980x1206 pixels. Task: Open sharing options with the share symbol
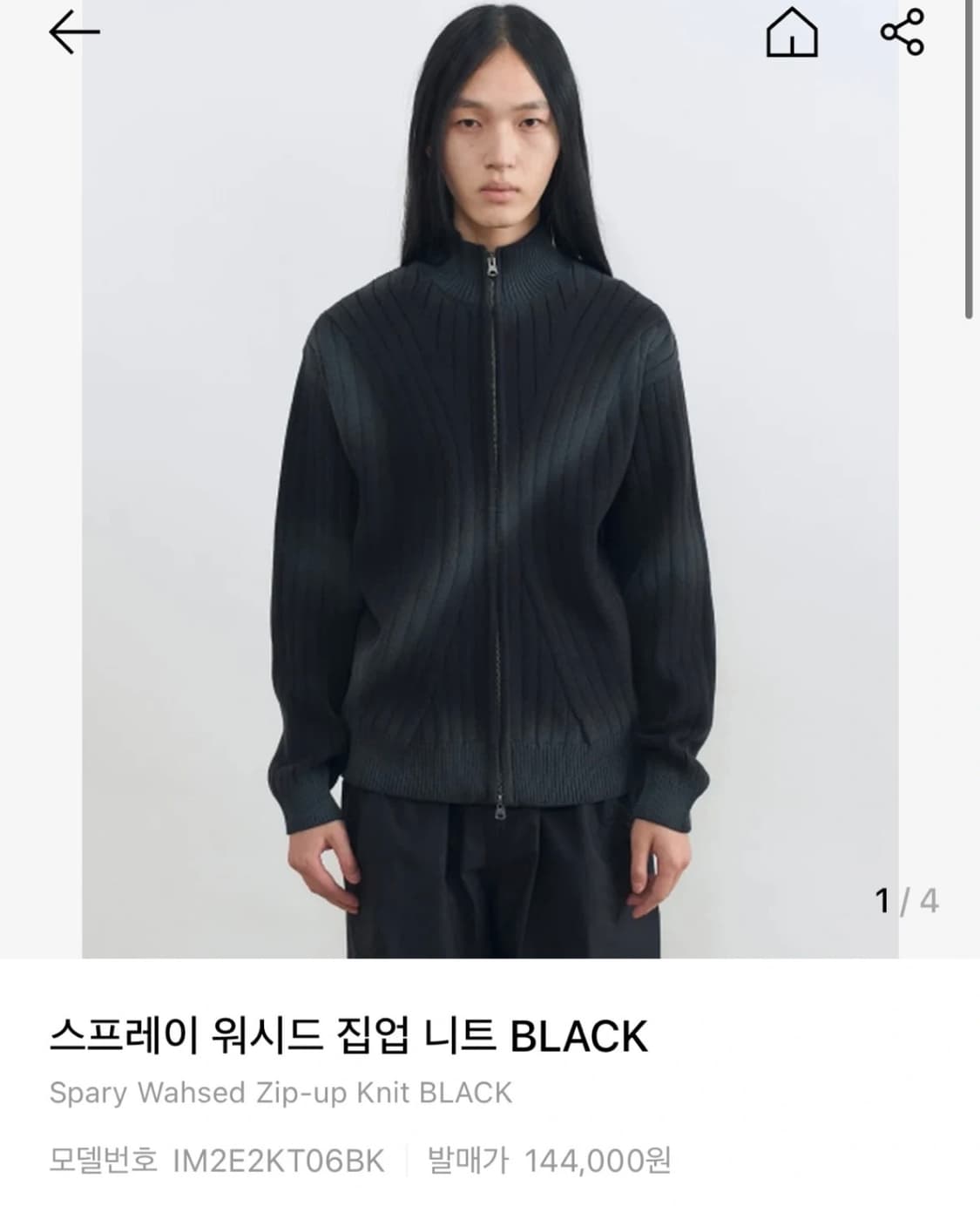[x=903, y=31]
